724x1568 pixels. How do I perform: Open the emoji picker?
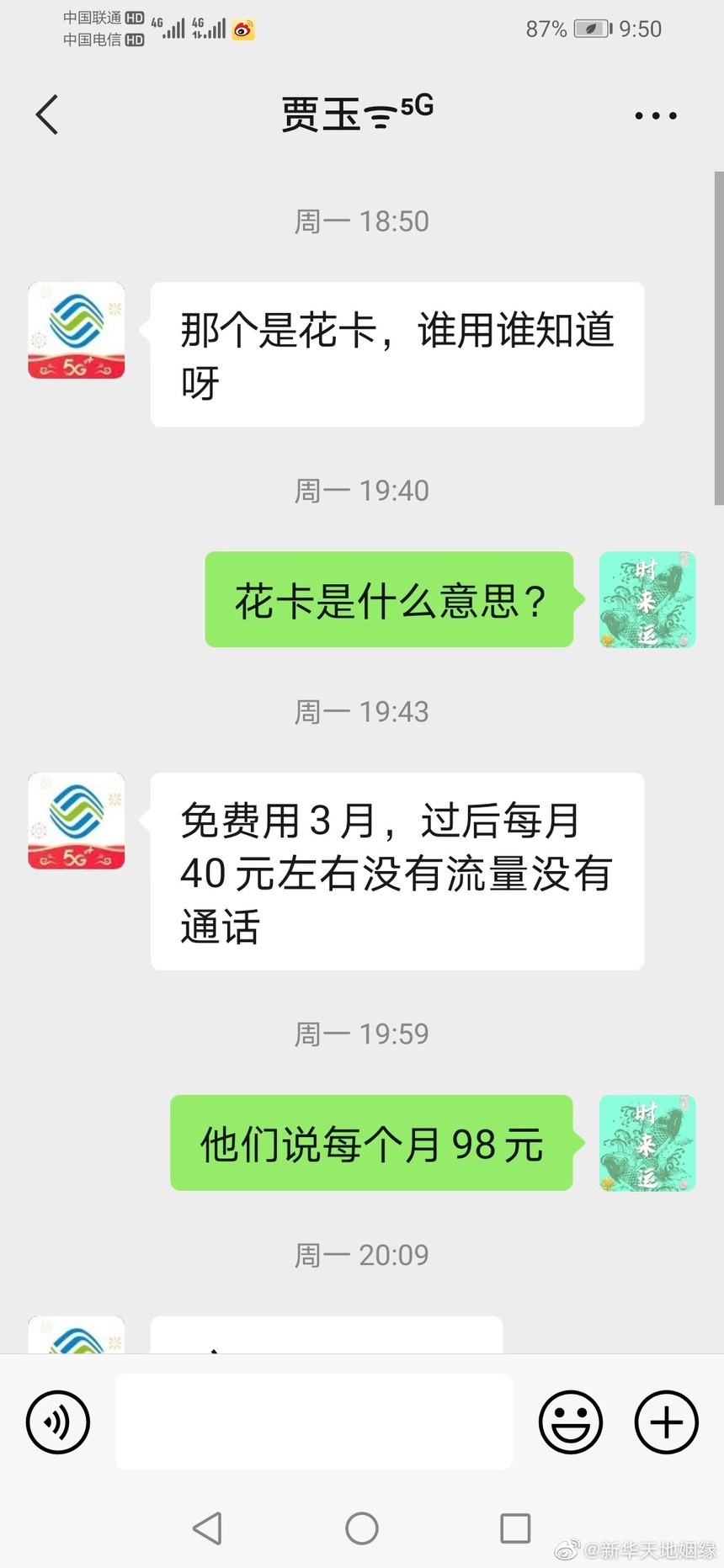(571, 1422)
